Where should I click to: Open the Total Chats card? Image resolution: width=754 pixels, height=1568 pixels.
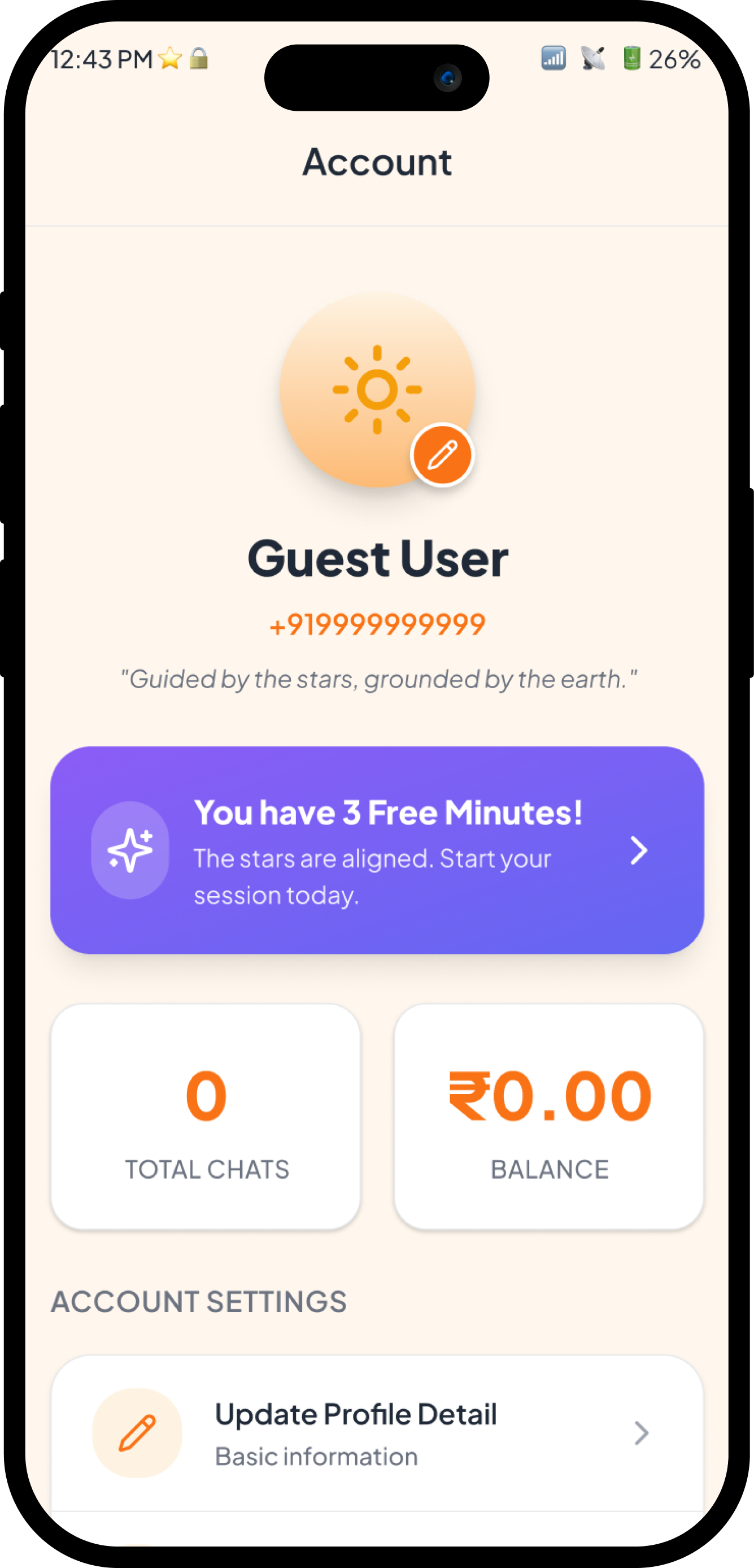[206, 1117]
